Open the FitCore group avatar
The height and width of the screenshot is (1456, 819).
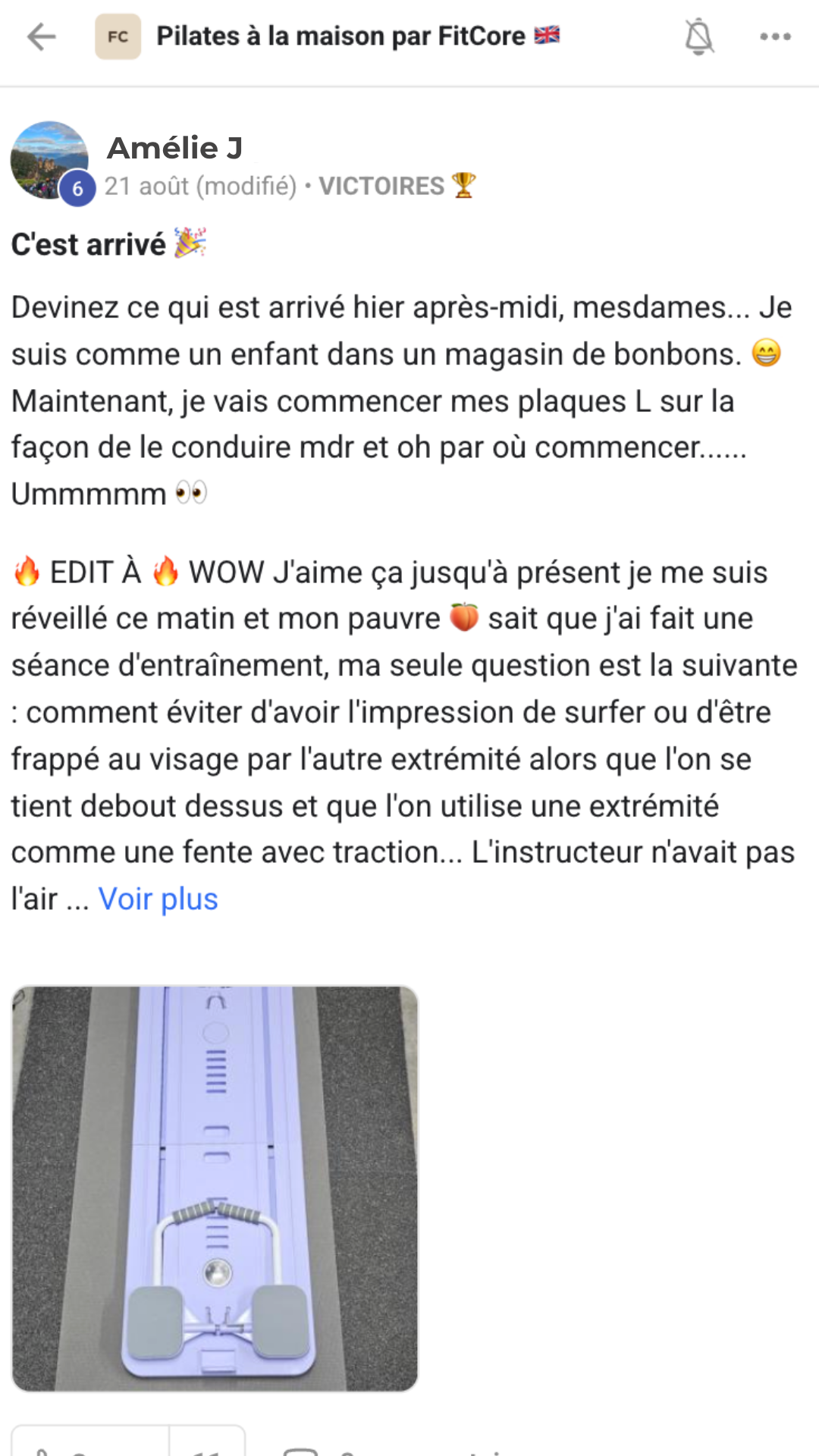tap(118, 36)
